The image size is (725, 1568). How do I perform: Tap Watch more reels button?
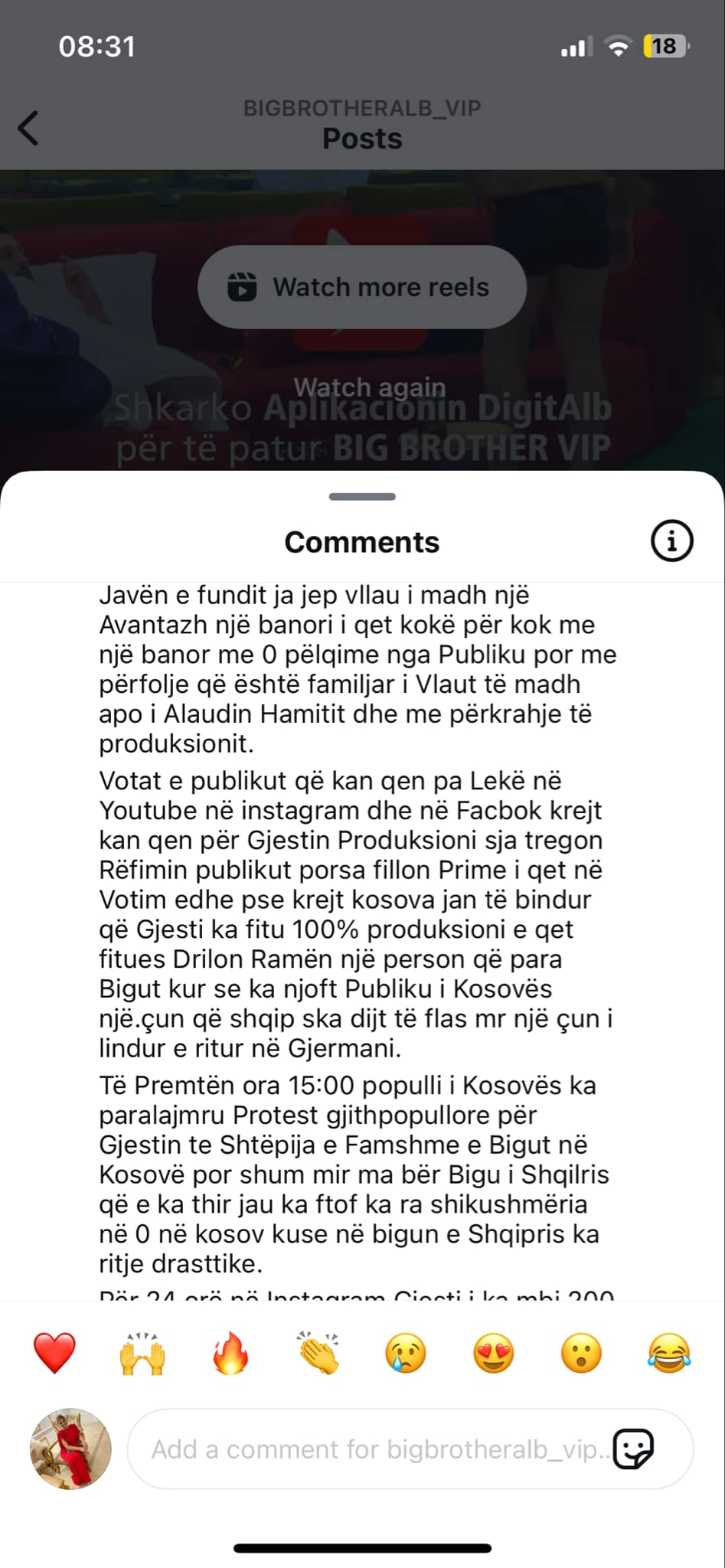pos(362,287)
